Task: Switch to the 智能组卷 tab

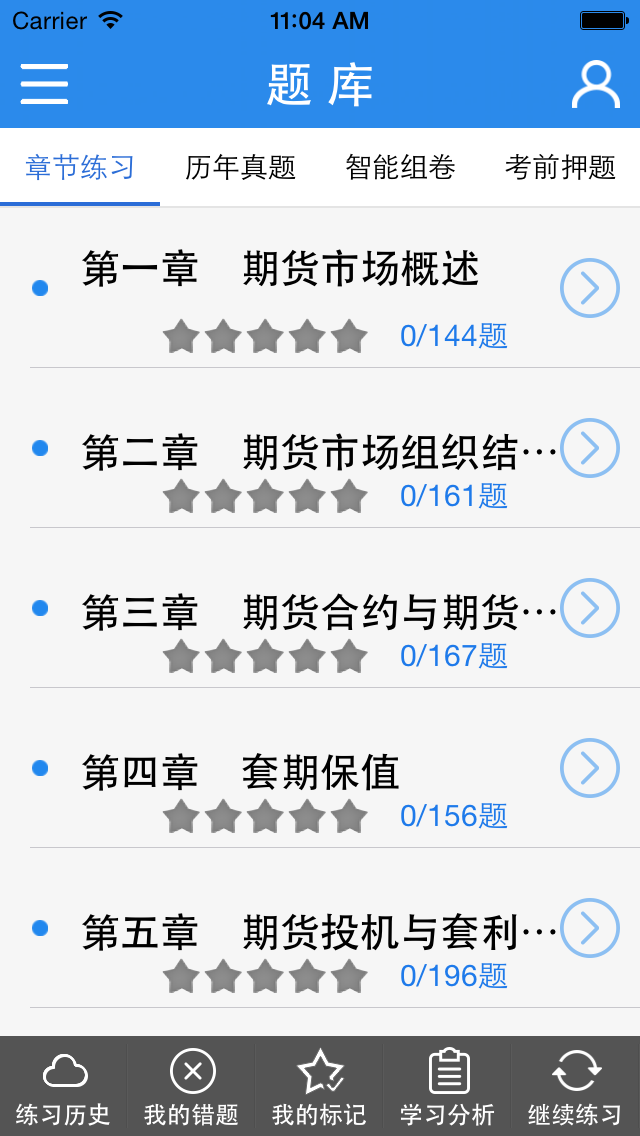Action: point(400,167)
